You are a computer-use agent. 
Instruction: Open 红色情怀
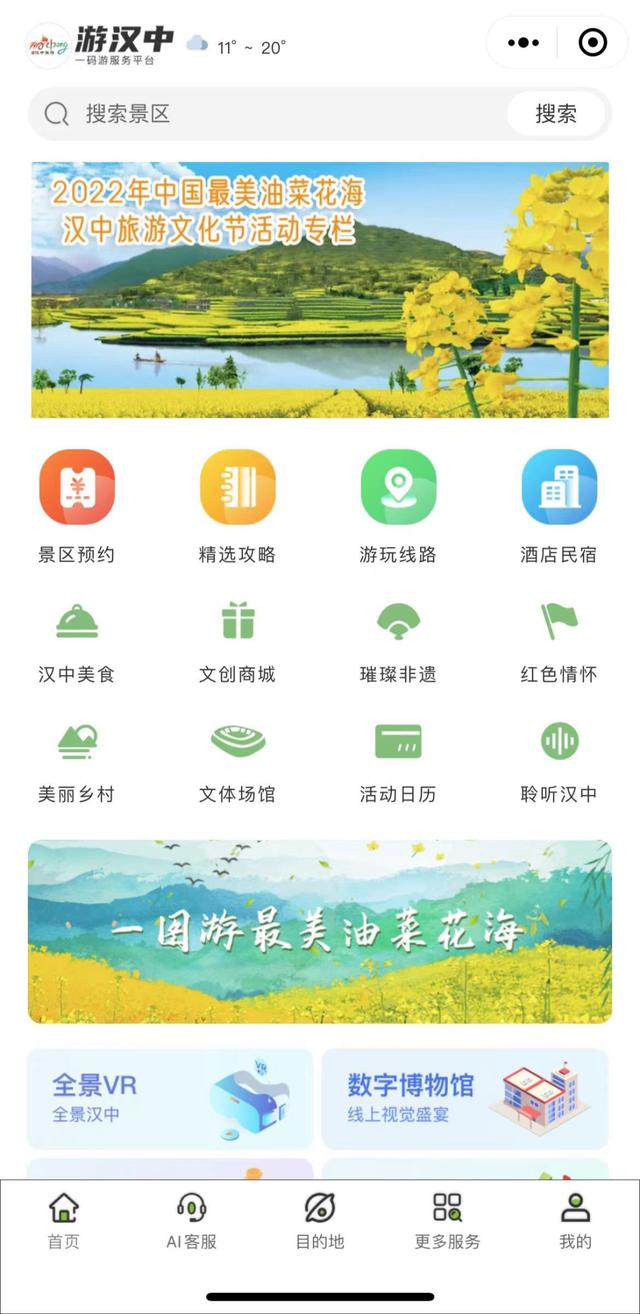559,642
